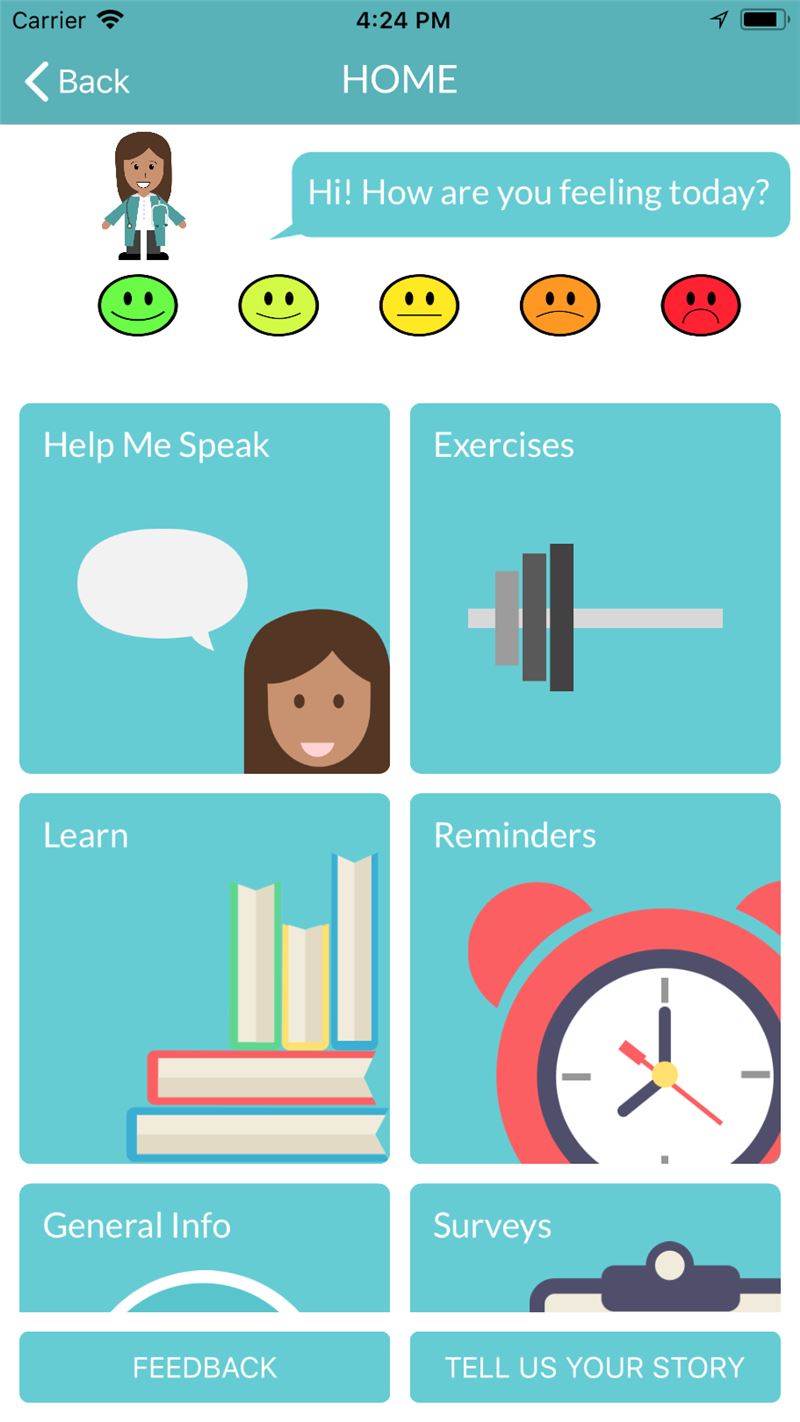Open the Reminders tile

coord(595,978)
